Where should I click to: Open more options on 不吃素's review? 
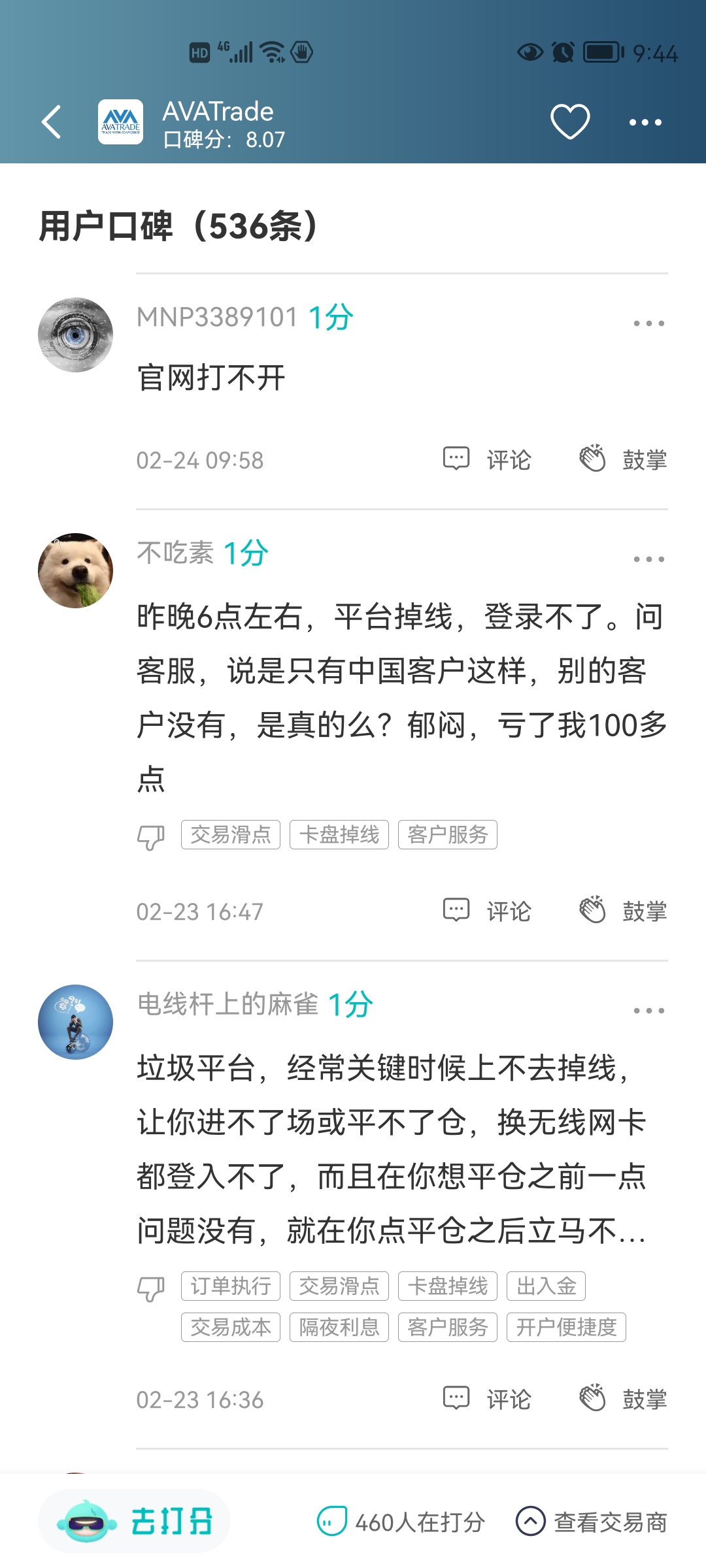(648, 559)
